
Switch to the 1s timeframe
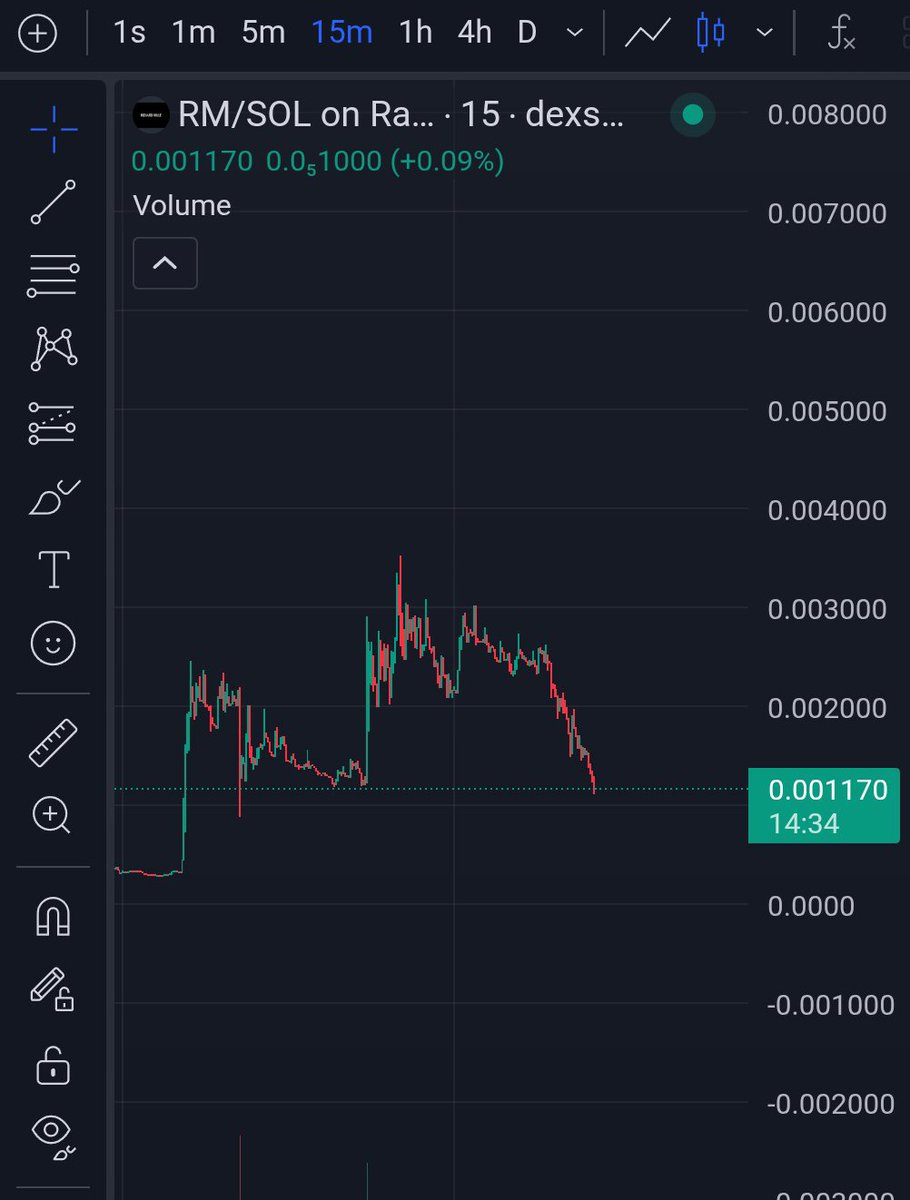[x=129, y=33]
